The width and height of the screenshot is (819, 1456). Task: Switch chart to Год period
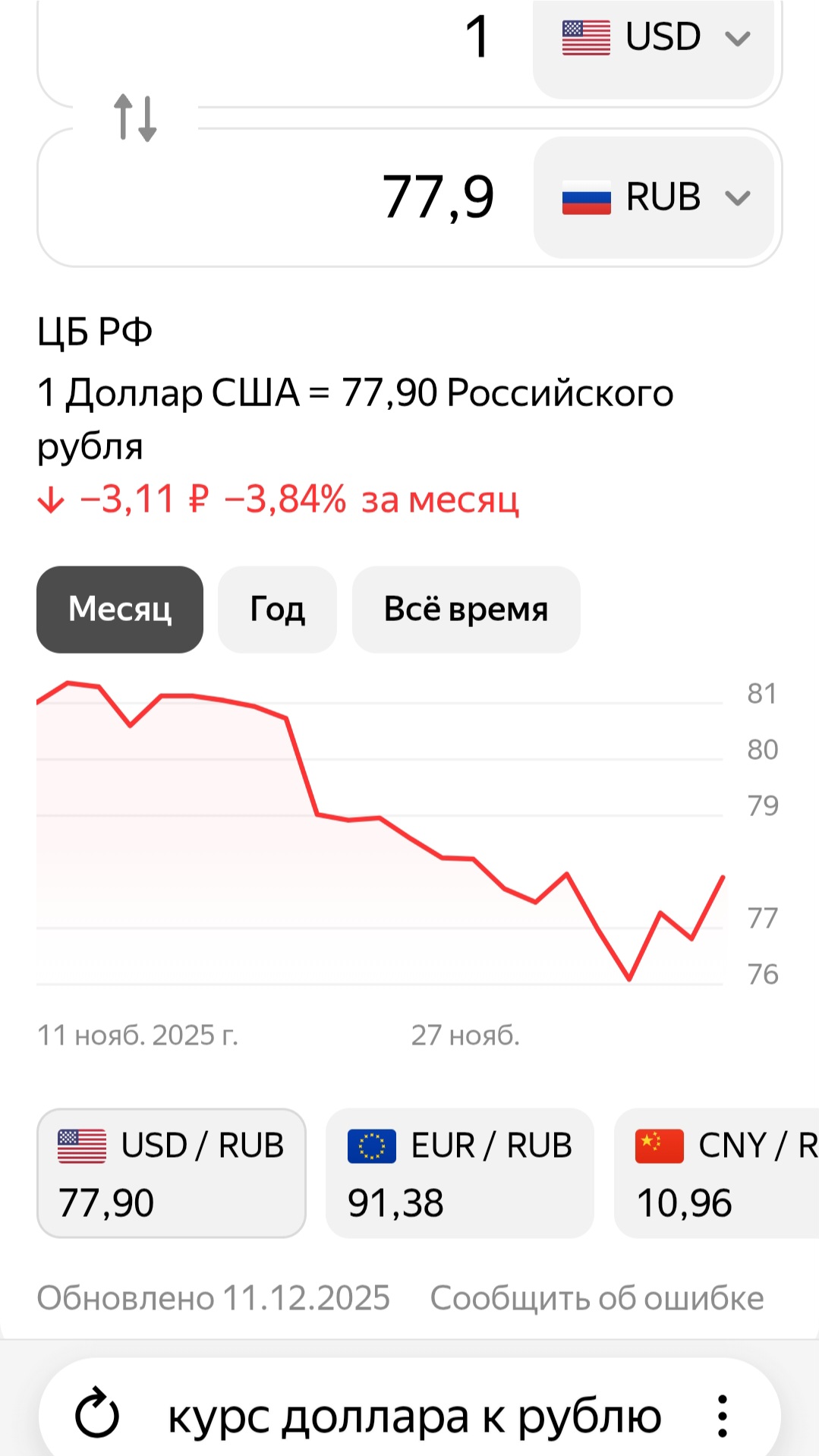(x=277, y=609)
